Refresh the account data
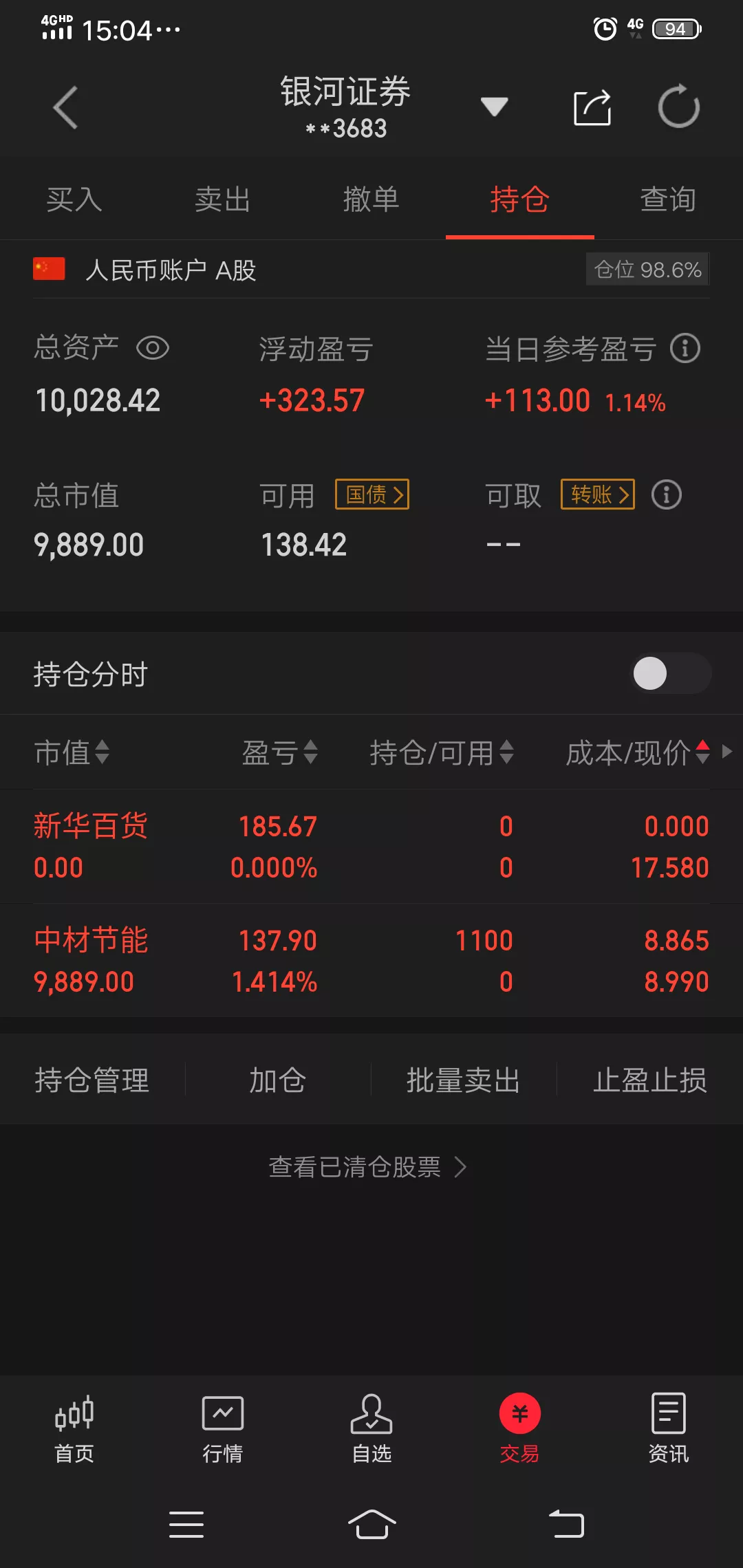This screenshot has height=1568, width=743. pyautogui.click(x=678, y=107)
